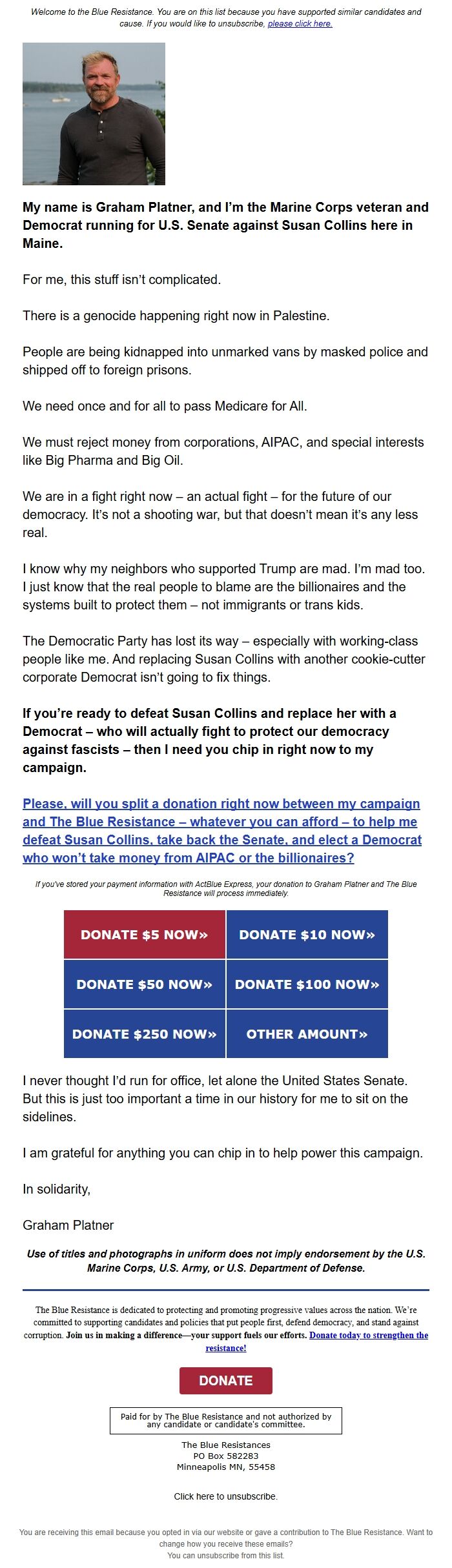Image resolution: width=452 pixels, height=1568 pixels.
Task: Choose Donate $100 Now button
Action: point(307,984)
